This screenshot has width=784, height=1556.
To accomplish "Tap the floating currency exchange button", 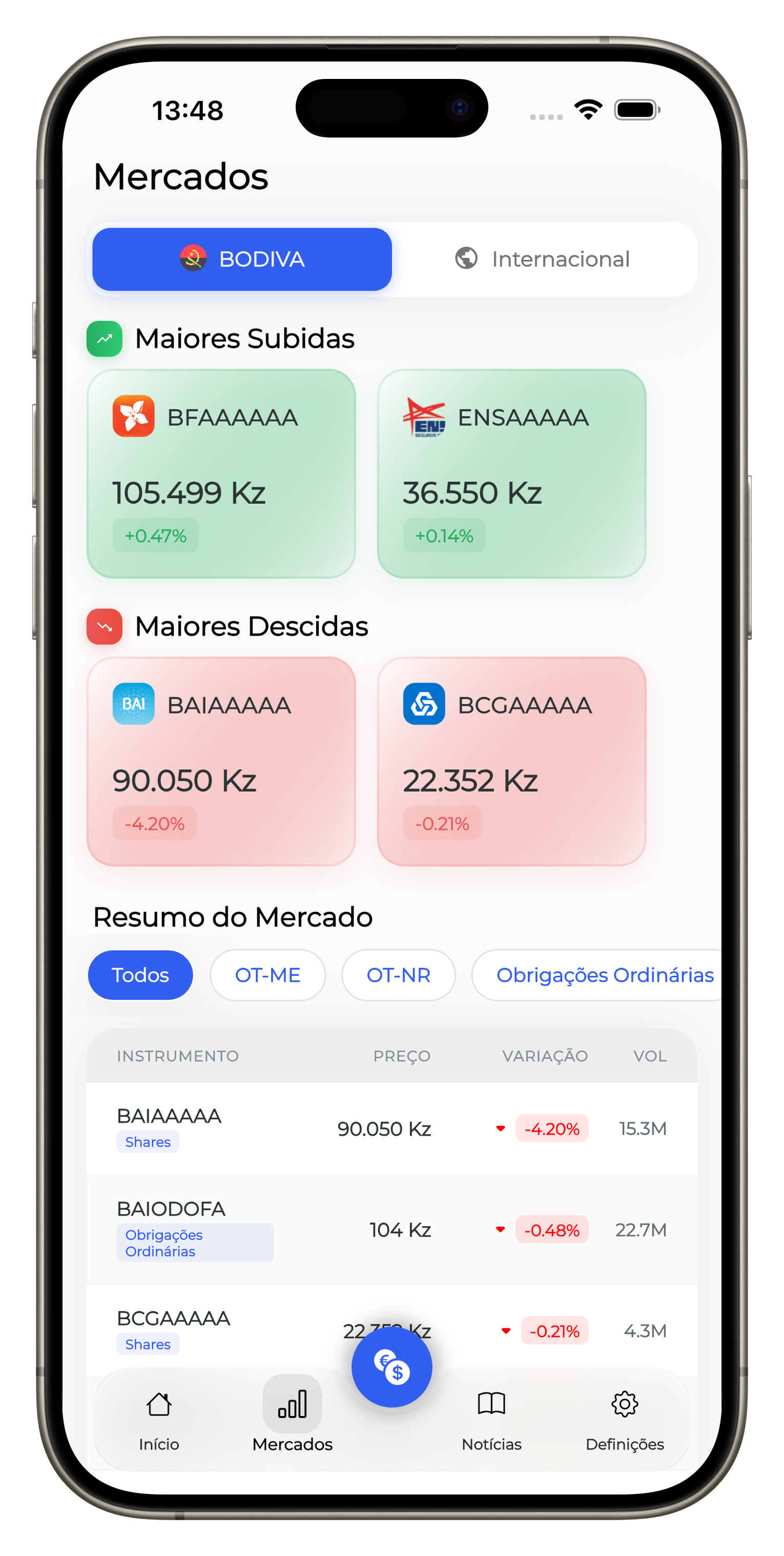I will [391, 1367].
